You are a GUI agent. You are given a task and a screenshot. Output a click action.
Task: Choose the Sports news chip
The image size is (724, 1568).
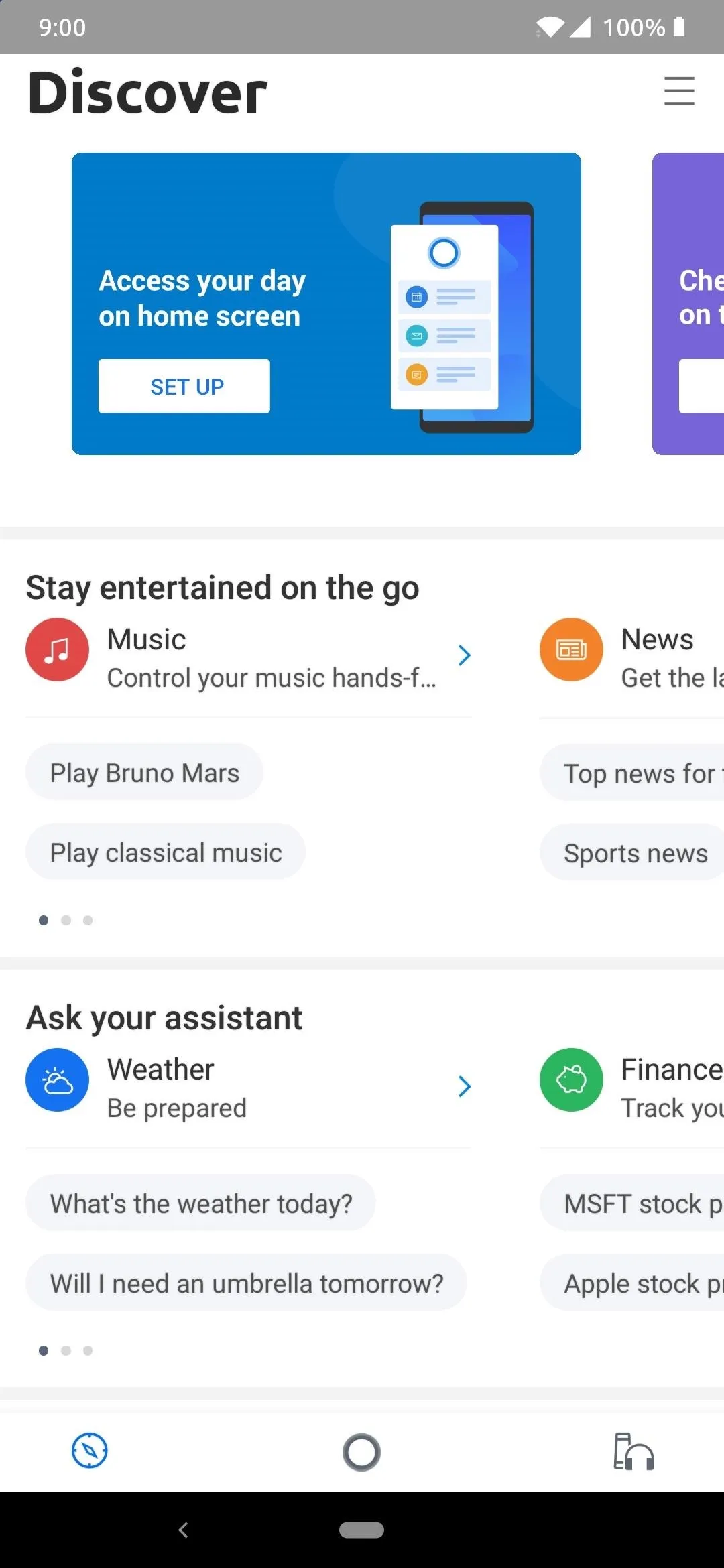pyautogui.click(x=631, y=852)
